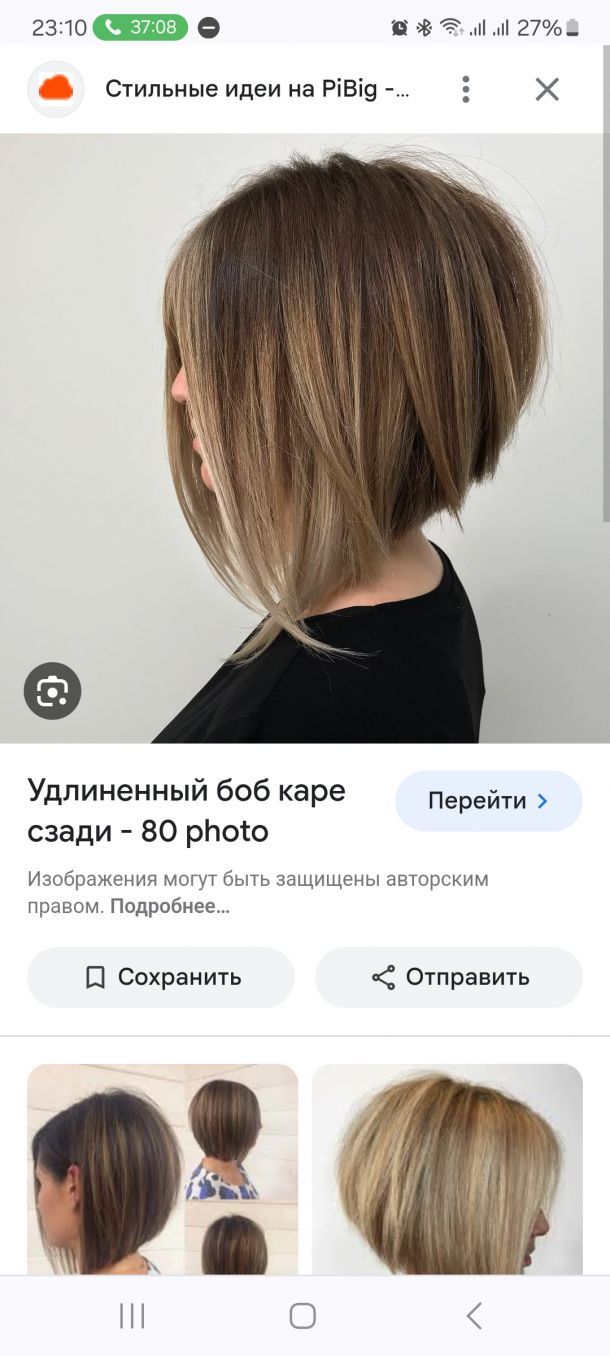Close the image viewer
Image resolution: width=610 pixels, height=1356 pixels.
[x=547, y=89]
